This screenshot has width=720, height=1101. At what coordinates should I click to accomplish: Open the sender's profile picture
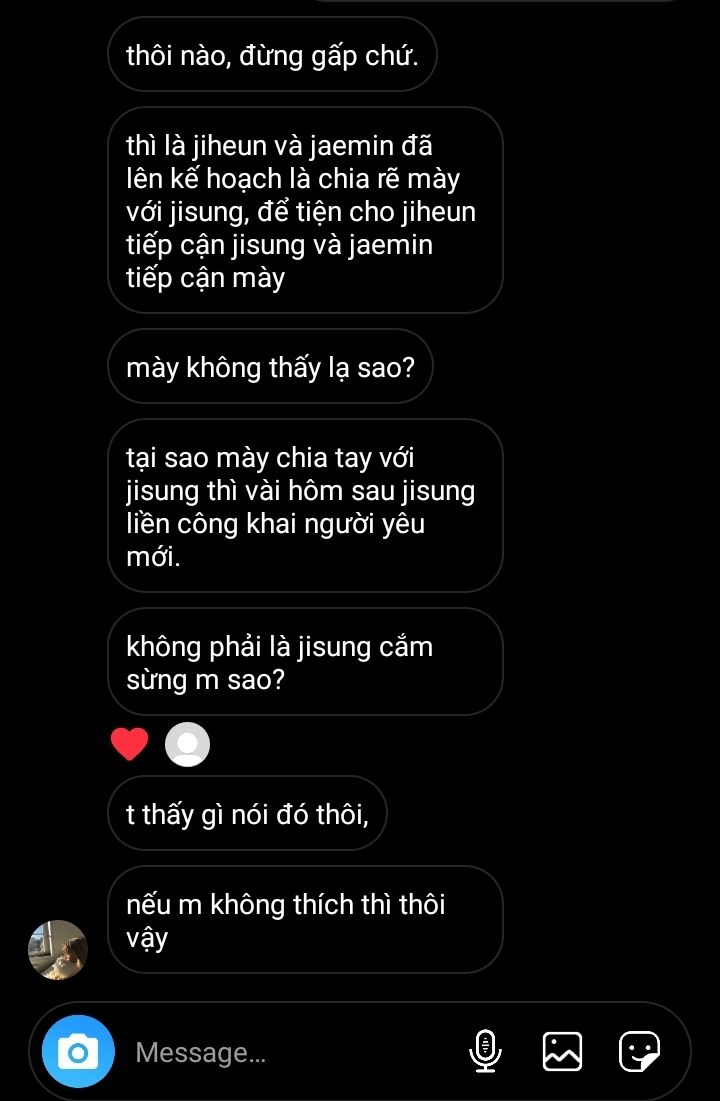tap(57, 949)
